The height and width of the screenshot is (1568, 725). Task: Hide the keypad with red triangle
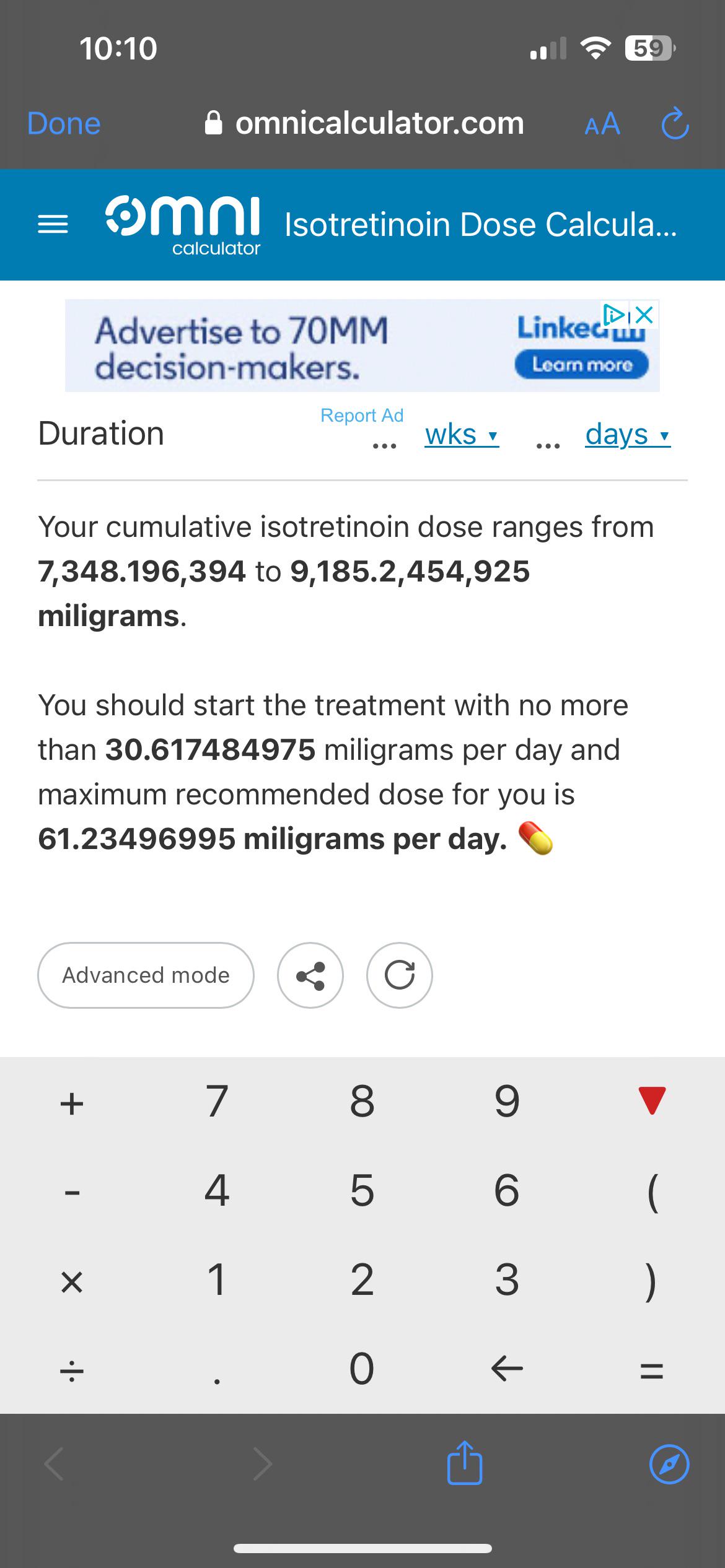point(651,1100)
